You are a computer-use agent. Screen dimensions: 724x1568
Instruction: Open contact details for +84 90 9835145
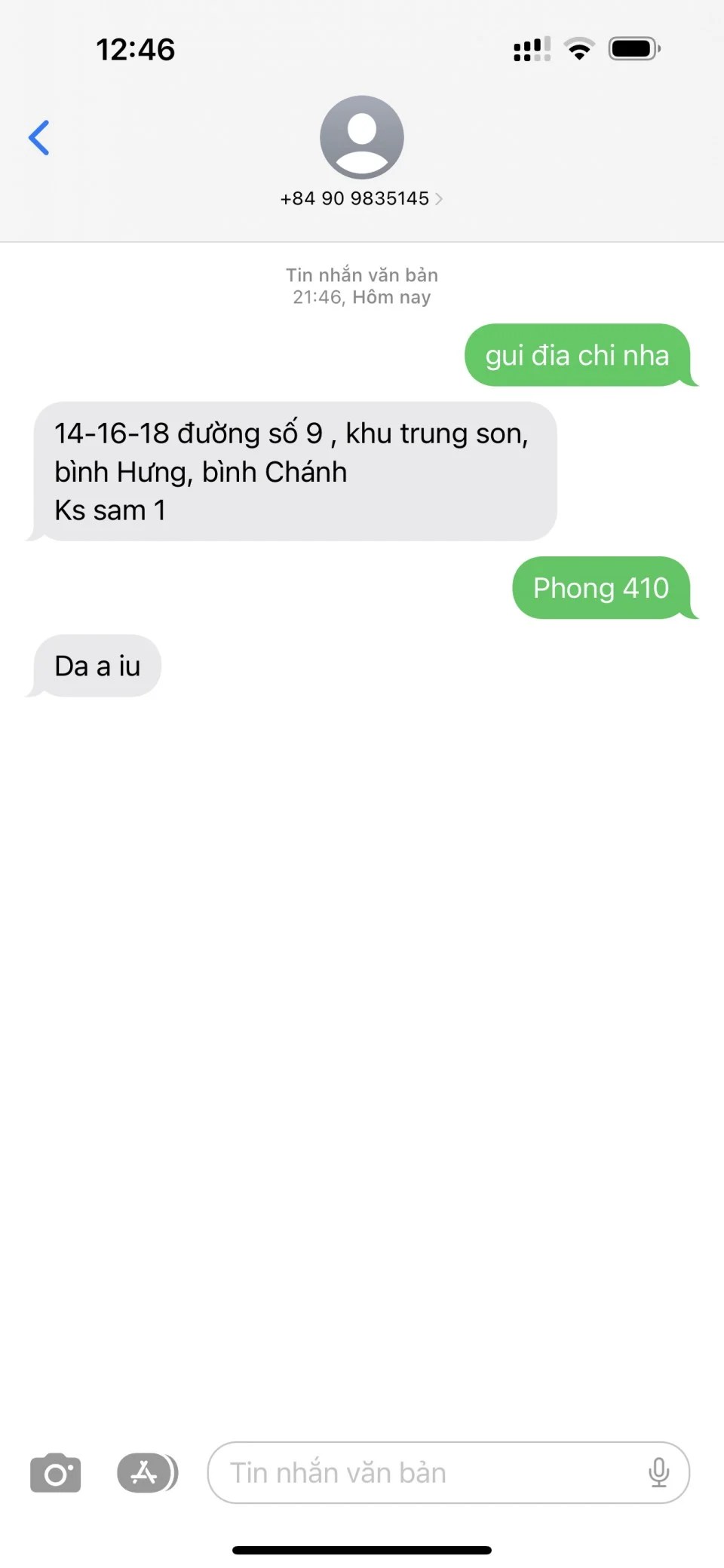(361, 198)
